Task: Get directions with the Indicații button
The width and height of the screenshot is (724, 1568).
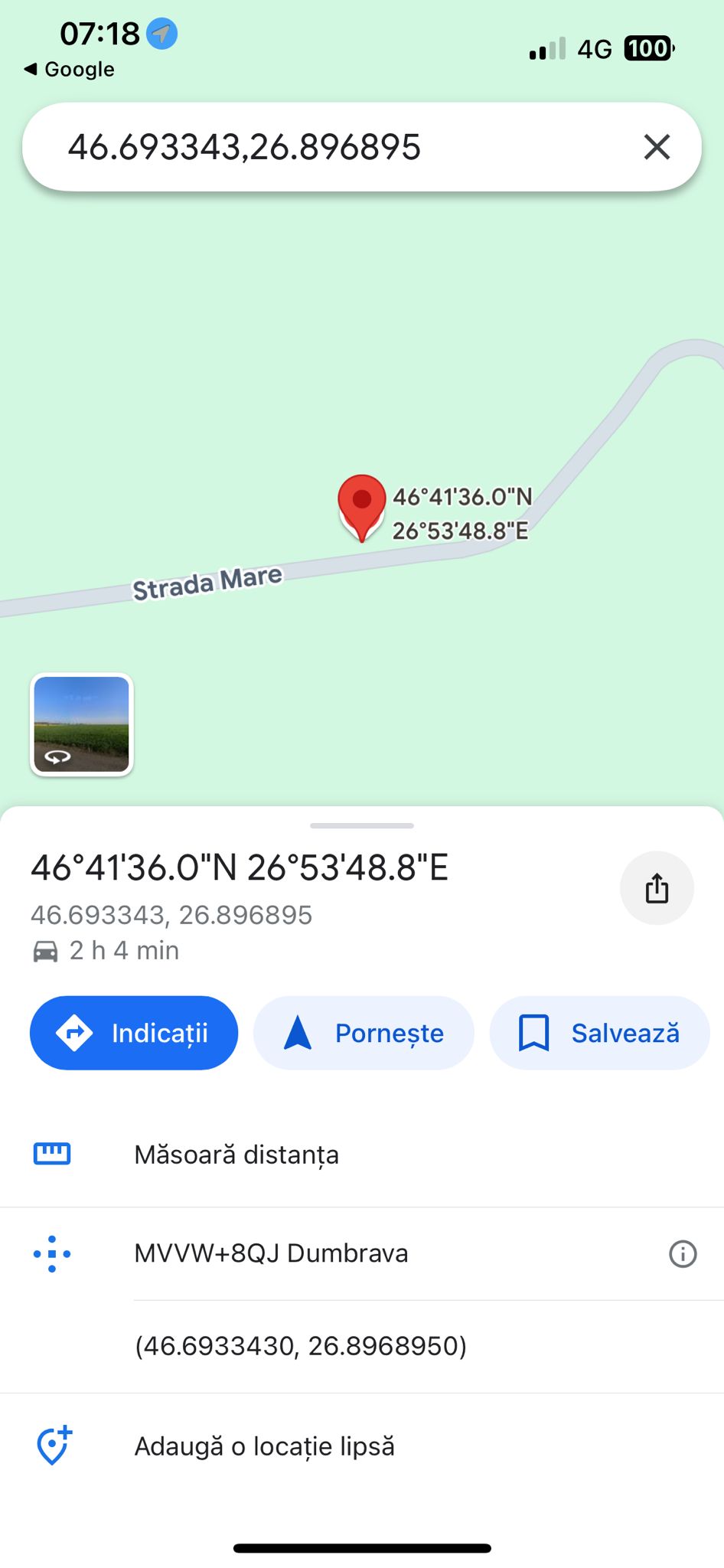Action: coord(134,1033)
